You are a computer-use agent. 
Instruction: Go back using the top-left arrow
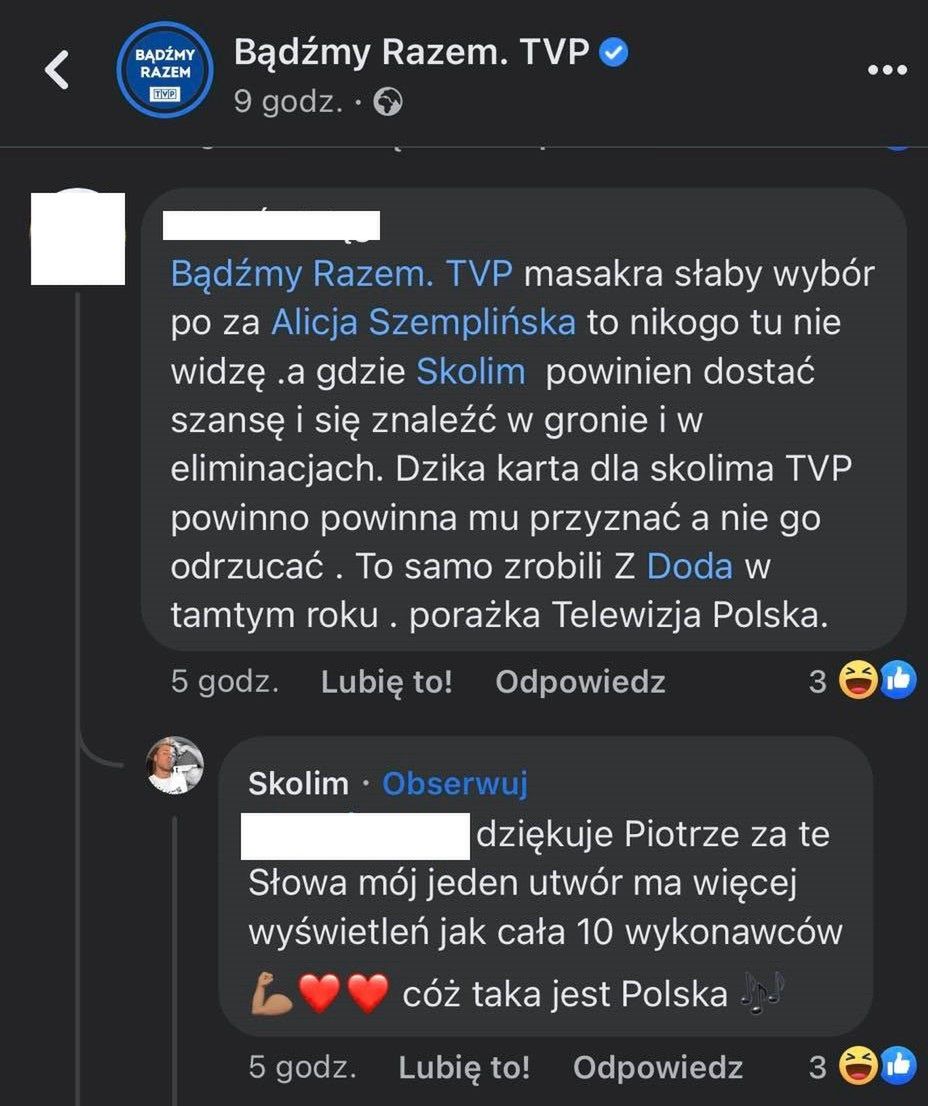point(59,71)
